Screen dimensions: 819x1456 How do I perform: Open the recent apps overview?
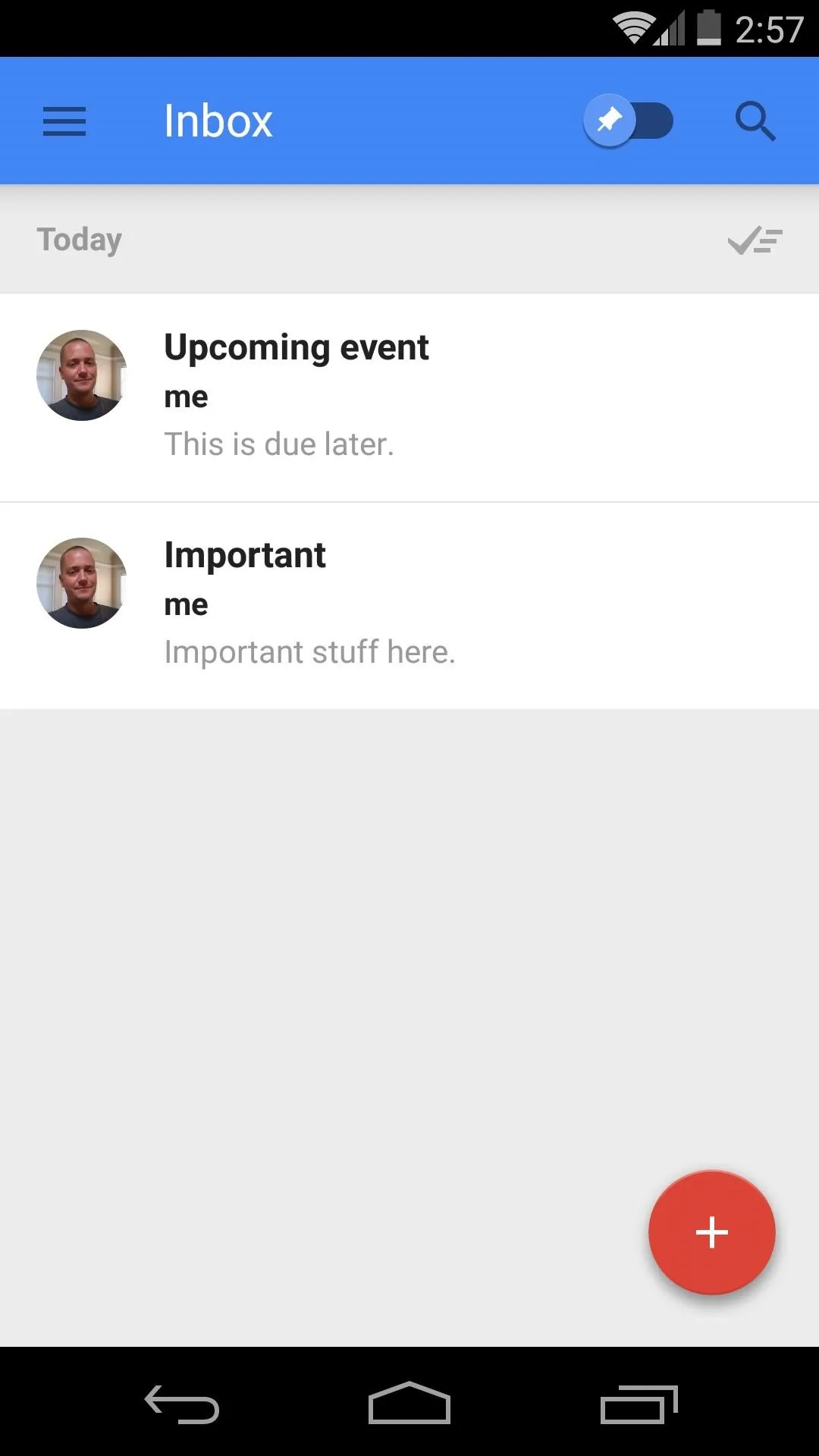(639, 1404)
